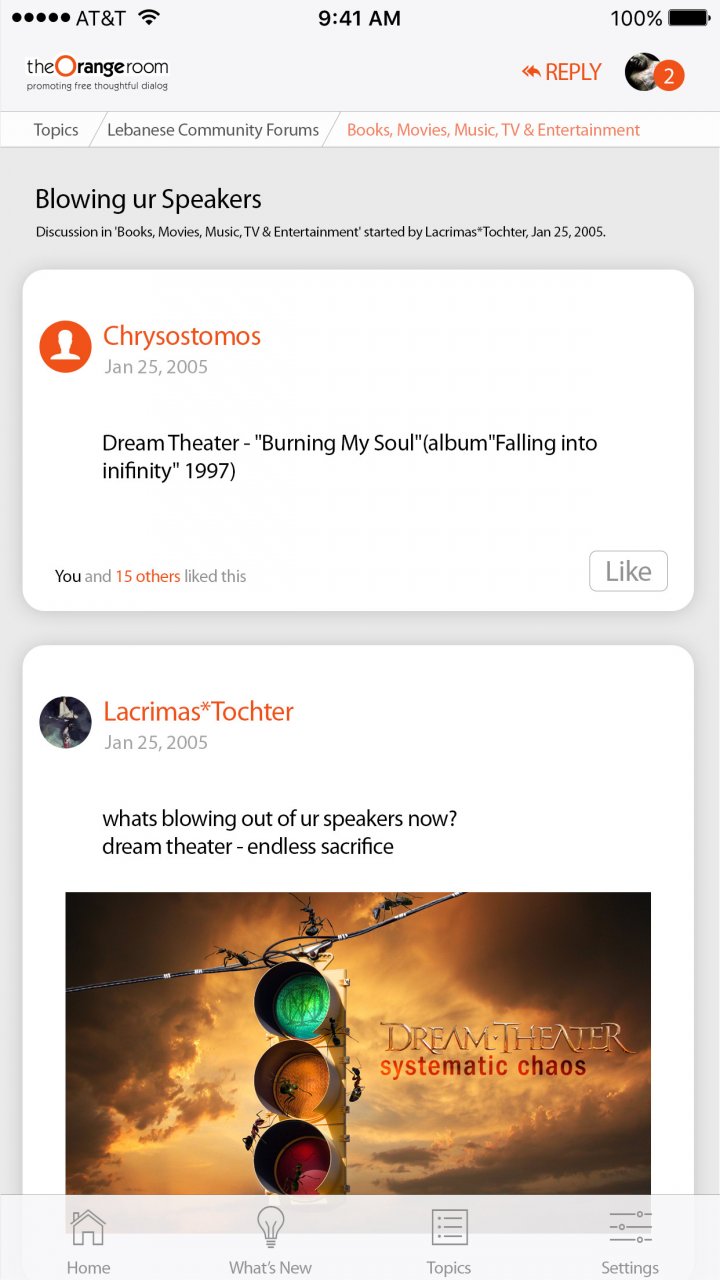720x1280 pixels.
Task: Tap theOrangeroom logo in header
Action: pyautogui.click(x=98, y=73)
